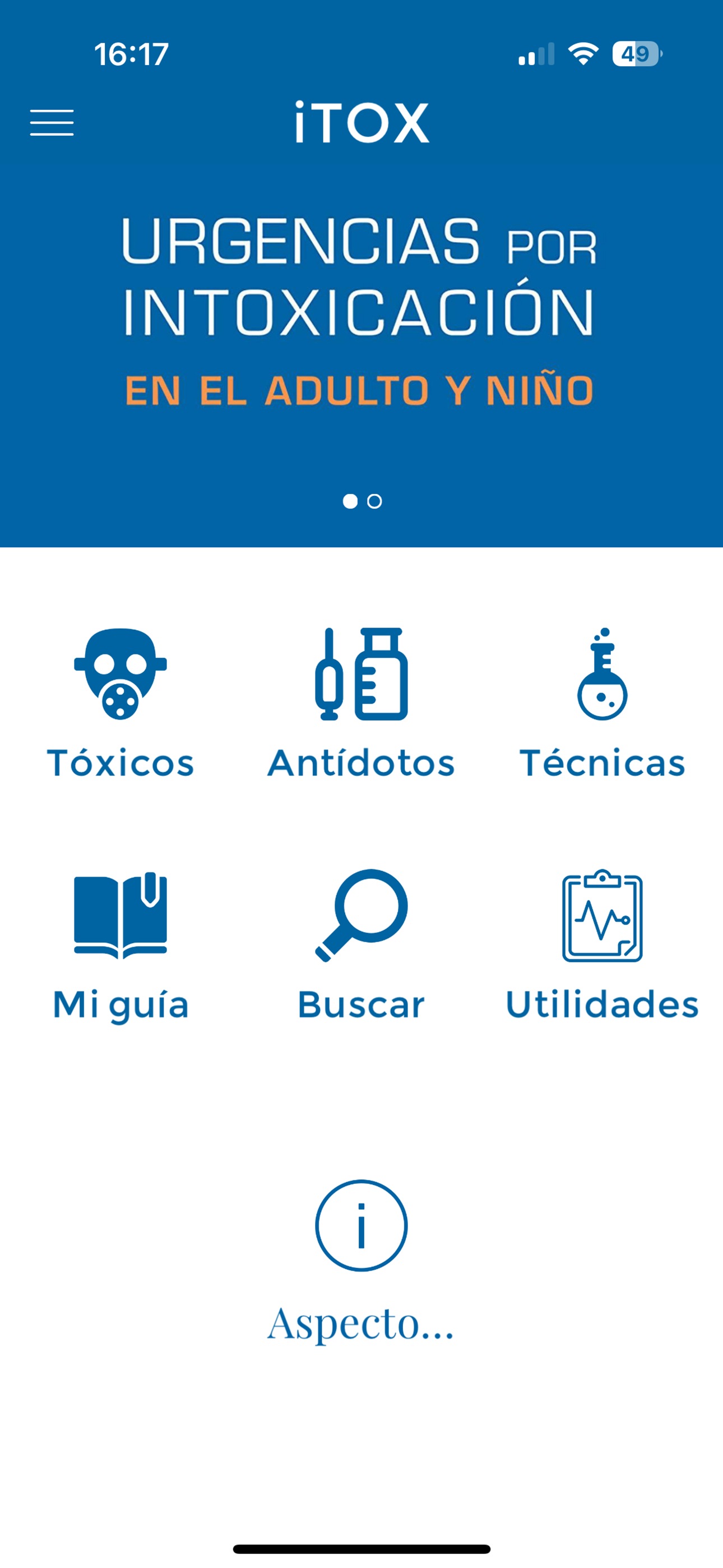Viewport: 723px width, 1568px height.
Task: Open the hamburger navigation menu
Action: (52, 122)
